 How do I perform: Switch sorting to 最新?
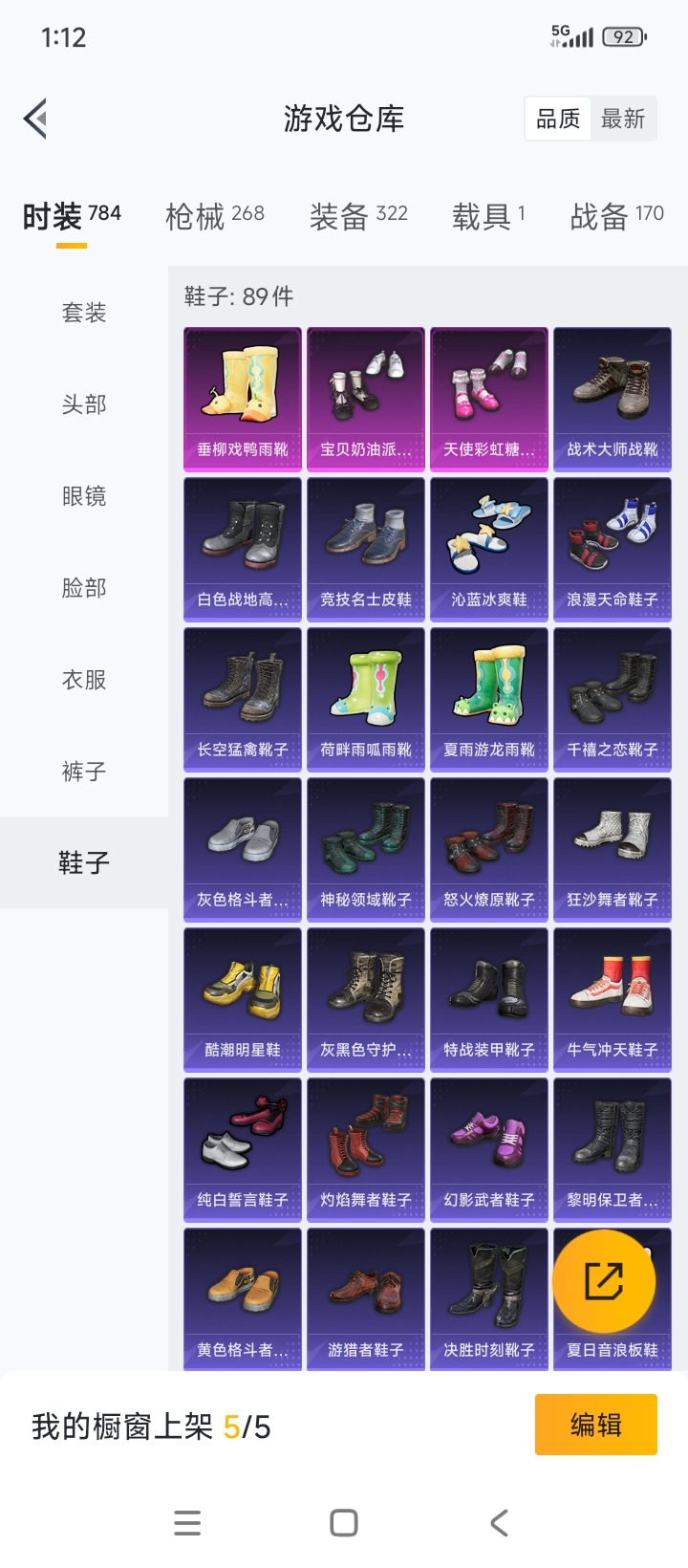624,118
